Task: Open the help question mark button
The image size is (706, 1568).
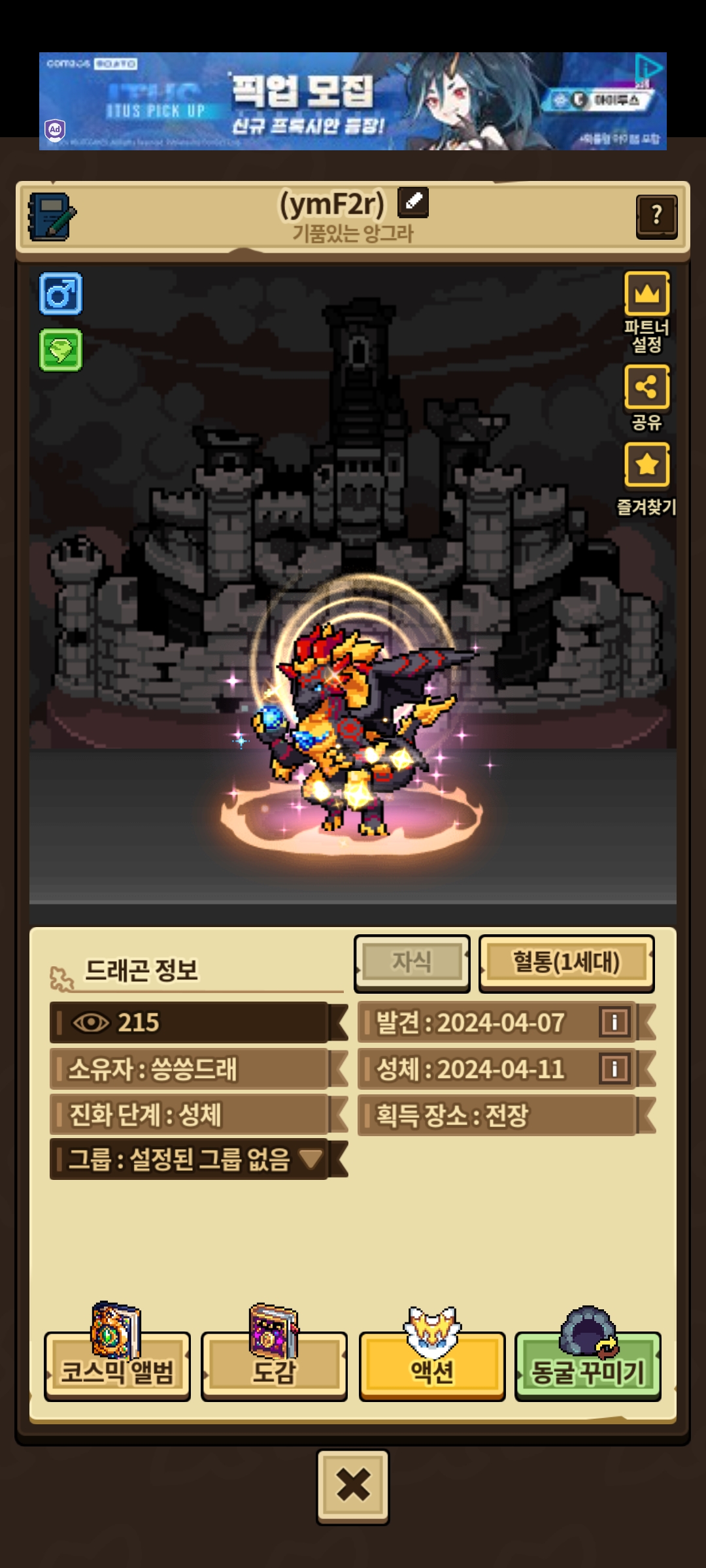Action: 656,216
